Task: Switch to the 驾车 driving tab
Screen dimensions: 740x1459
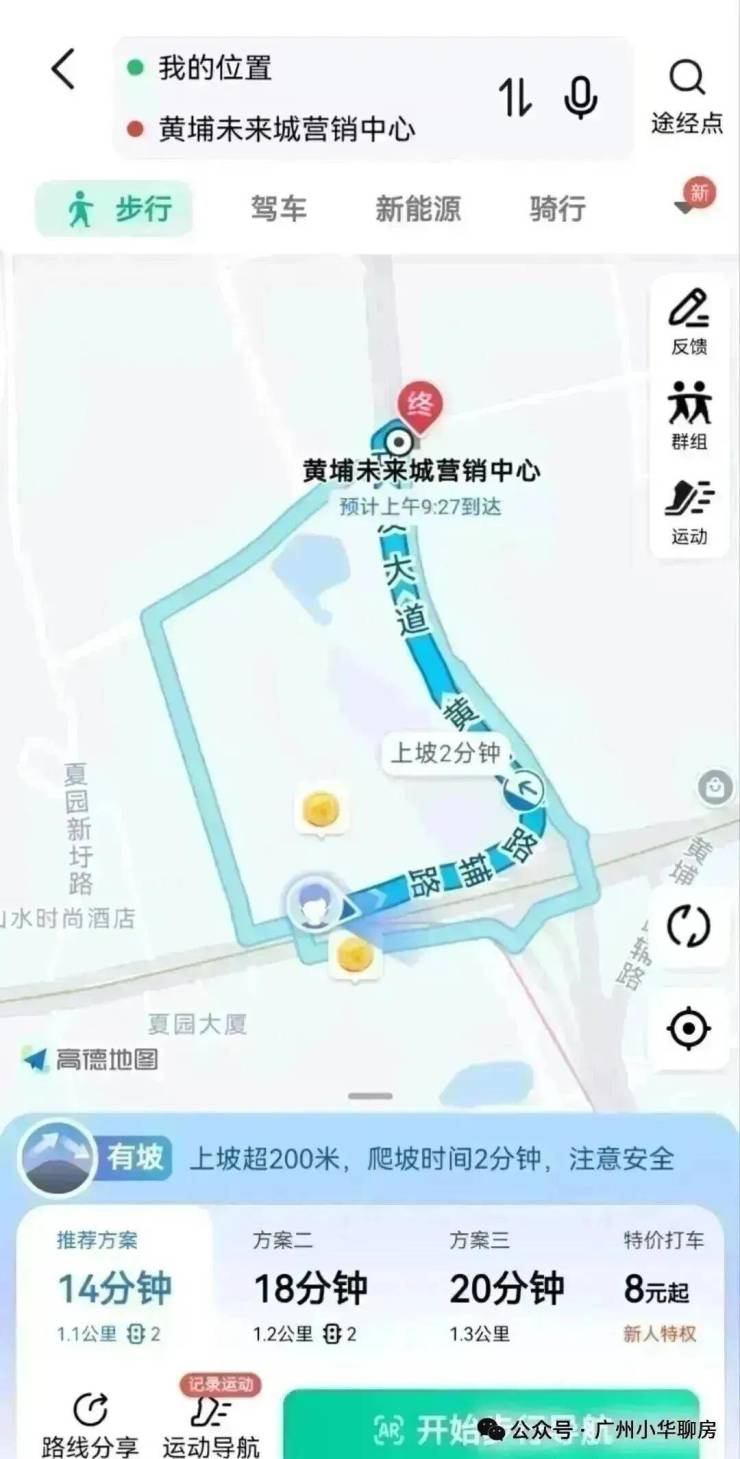Action: coord(278,209)
